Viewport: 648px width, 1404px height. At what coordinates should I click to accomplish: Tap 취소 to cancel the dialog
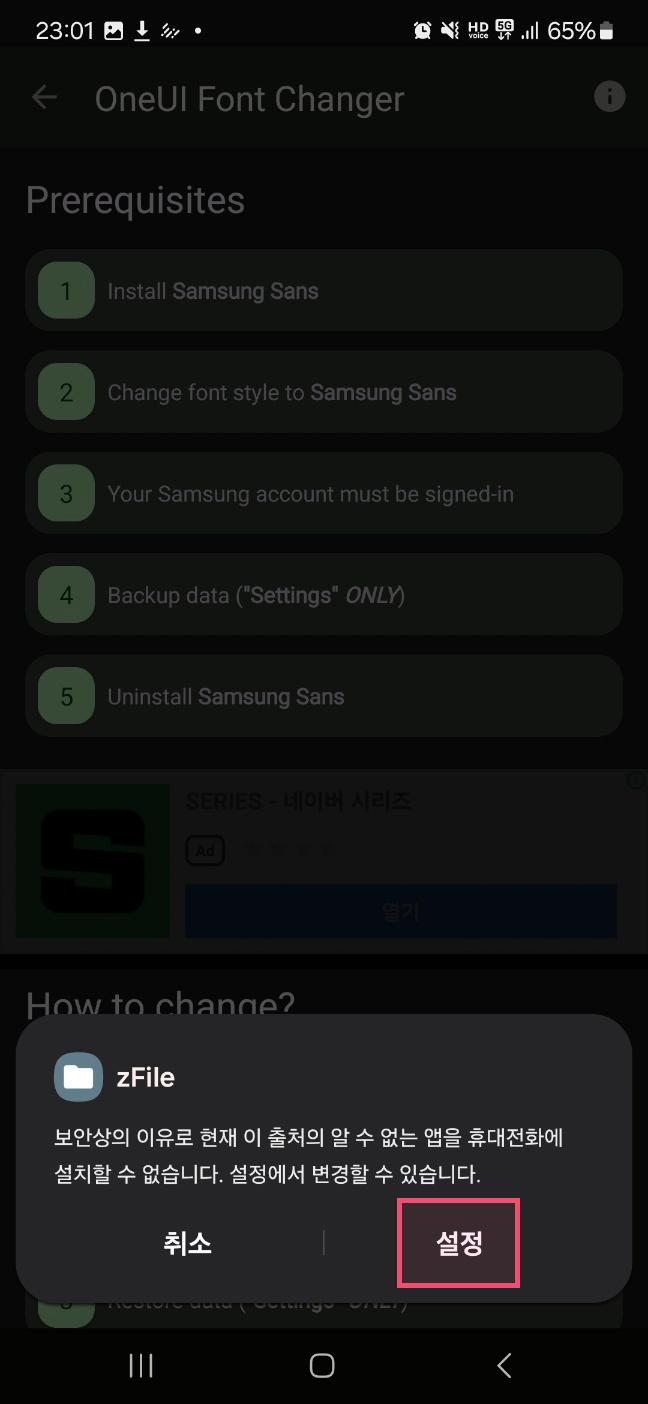click(187, 1243)
